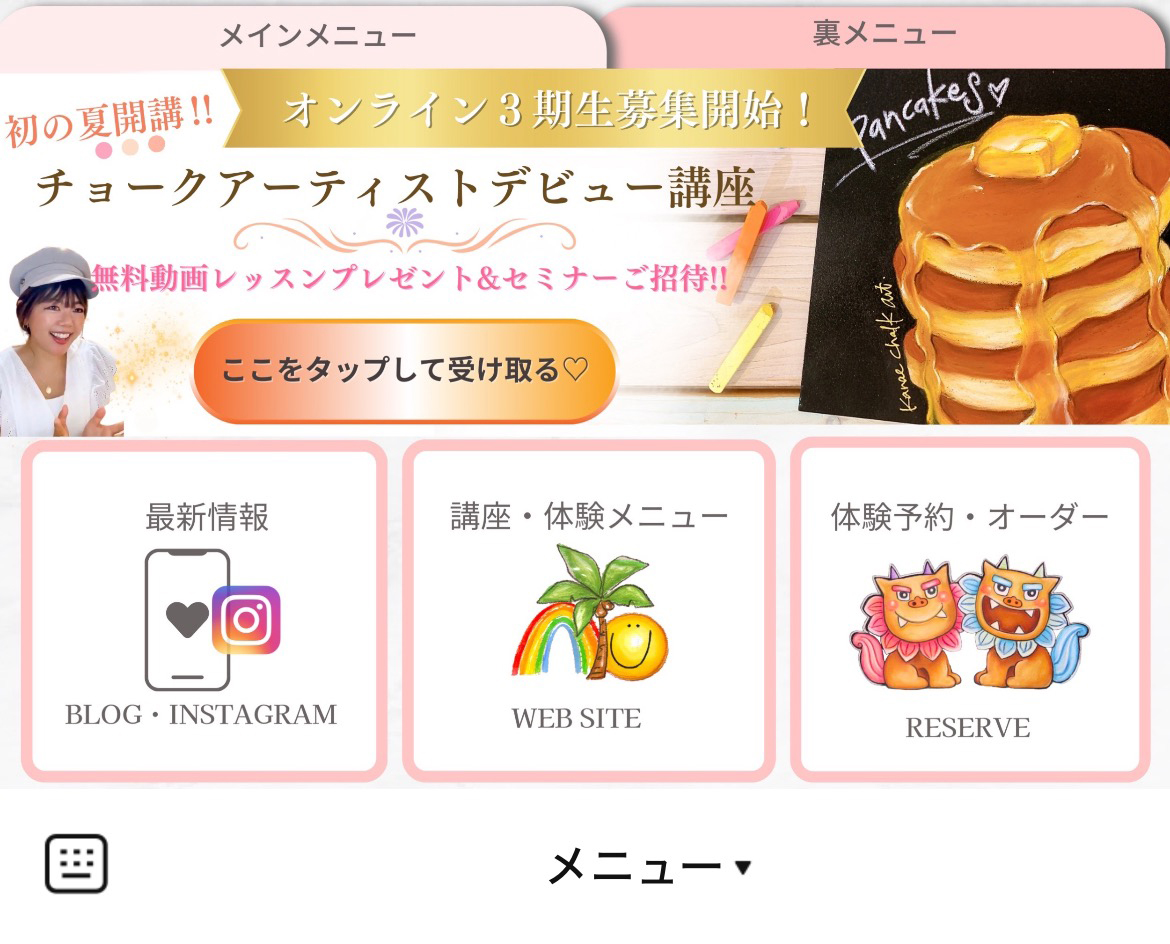
Task: Open the 体験予約・オーダー RESERVE card
Action: 969,611
